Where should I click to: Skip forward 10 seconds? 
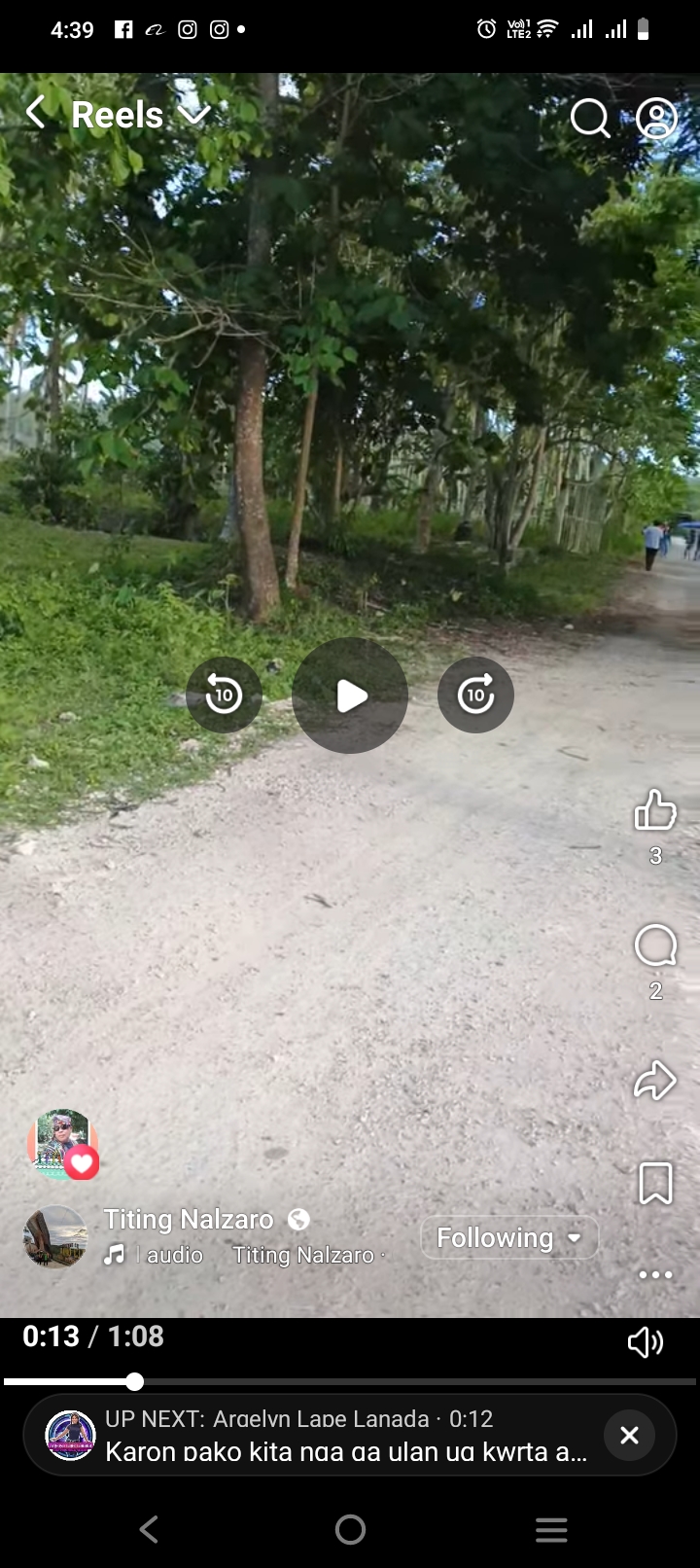475,695
